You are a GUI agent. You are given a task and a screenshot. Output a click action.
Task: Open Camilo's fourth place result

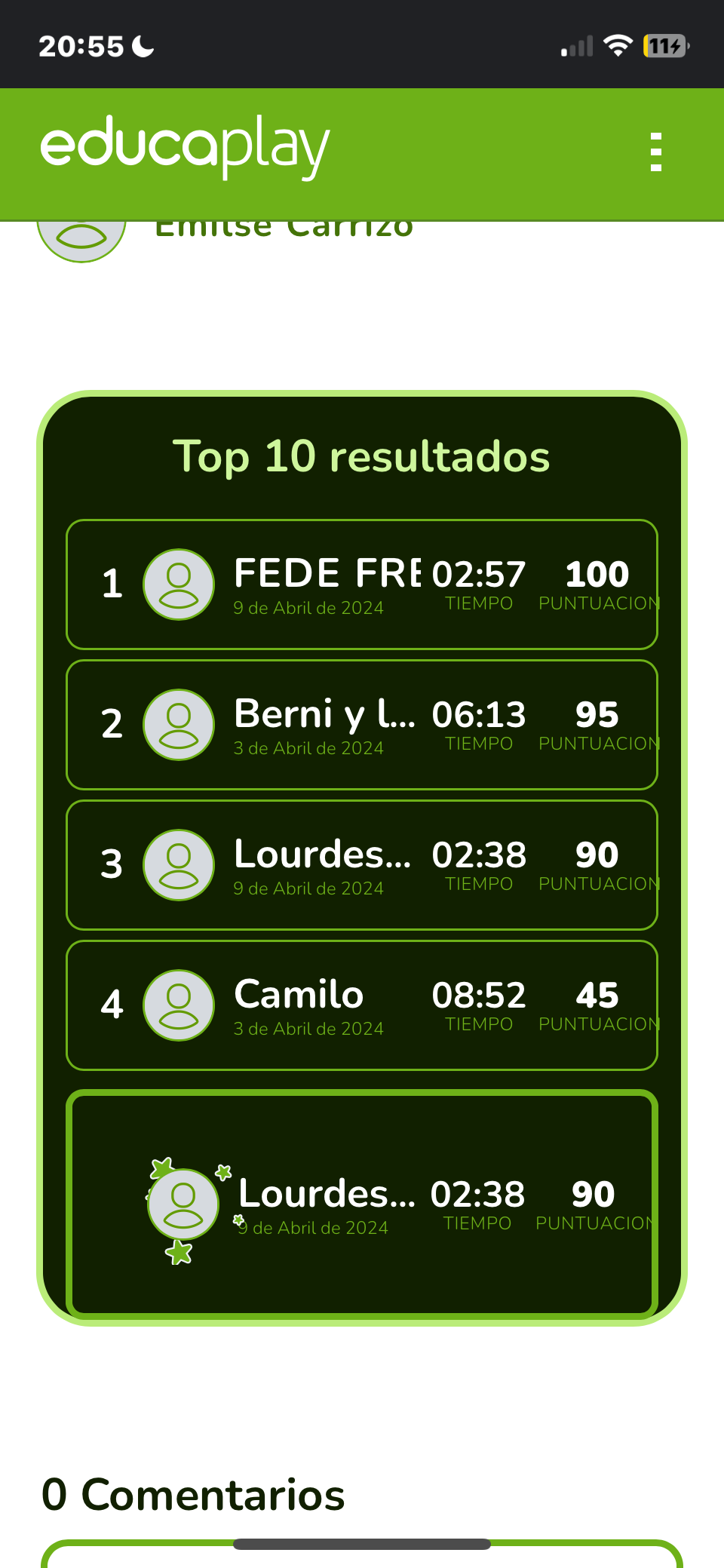362,1005
